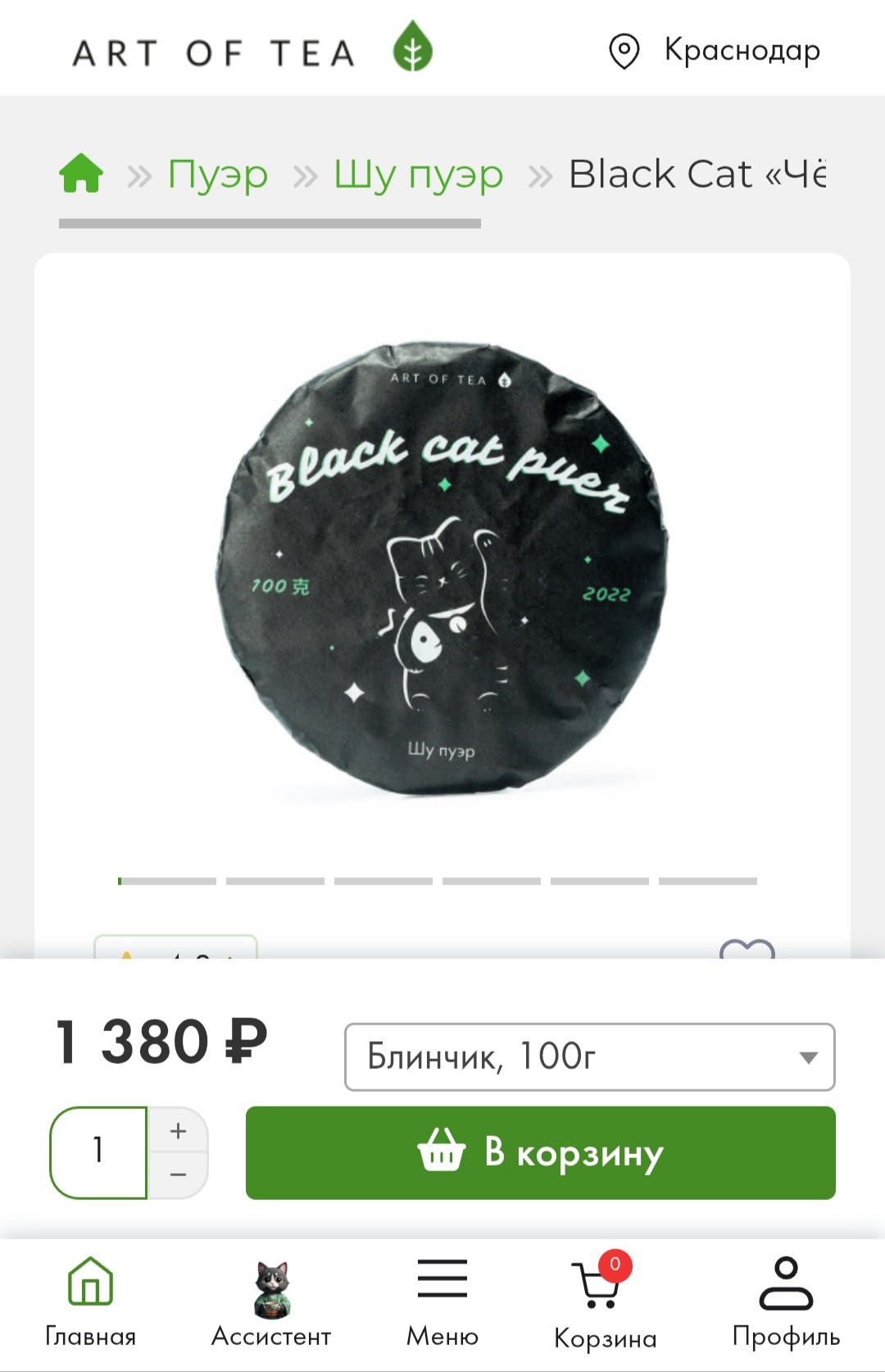Open the Пуэр breadcrumb link
The image size is (885, 1372).
pos(218,175)
